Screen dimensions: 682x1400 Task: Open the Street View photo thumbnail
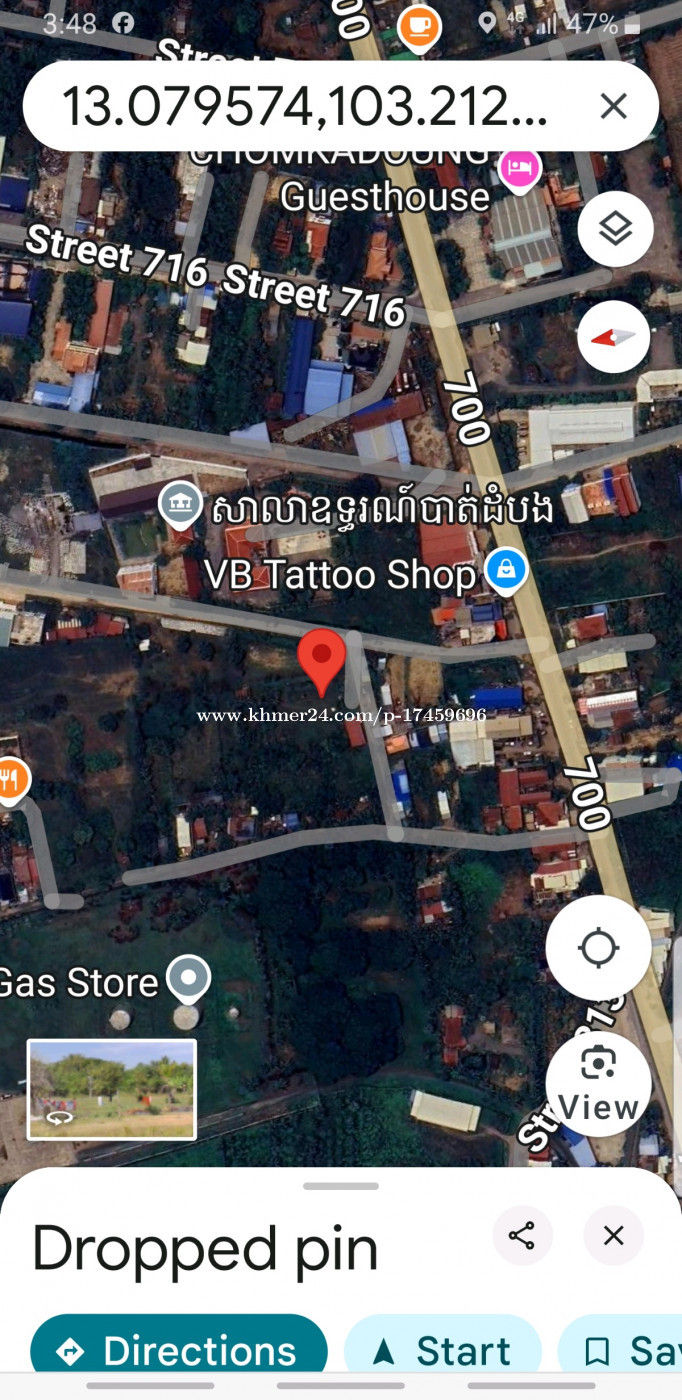[x=112, y=1089]
